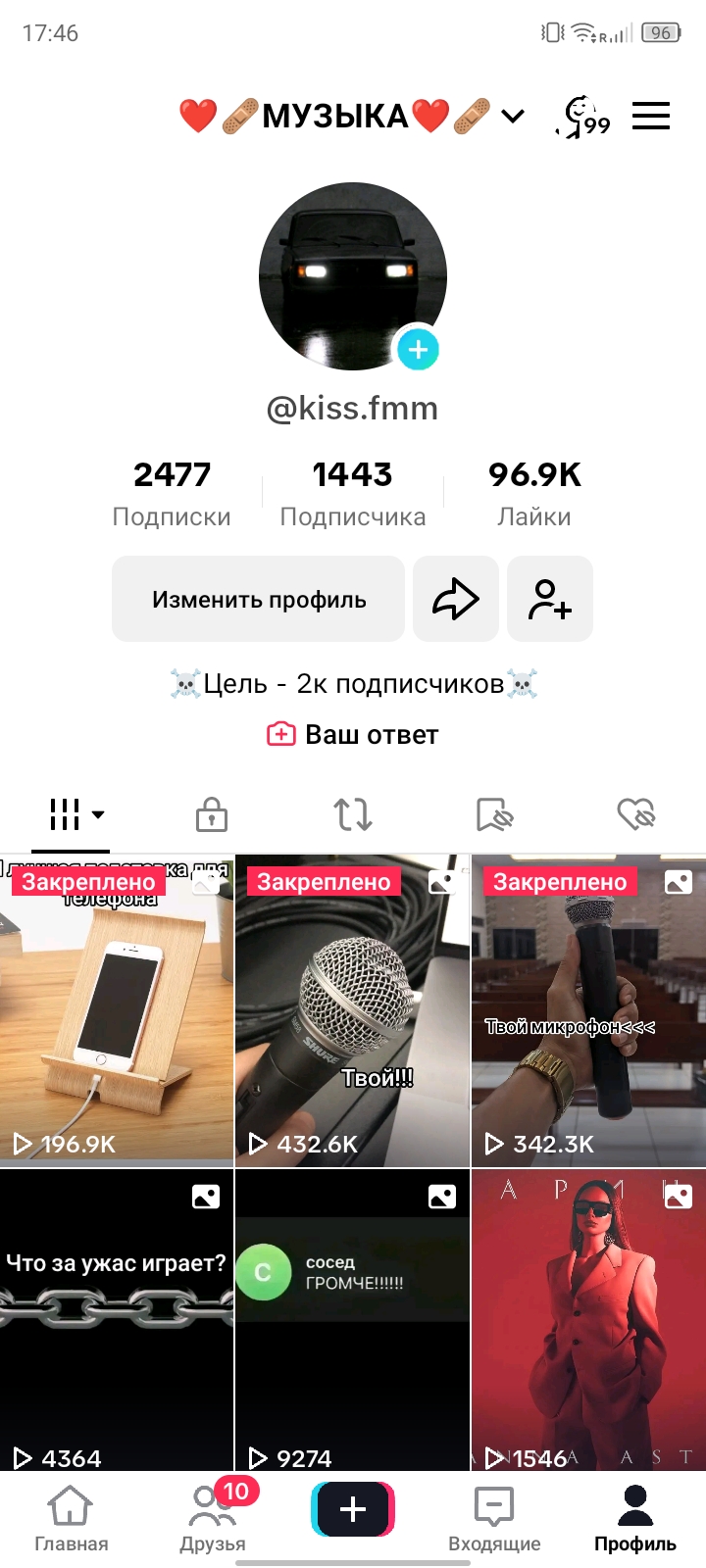Image resolution: width=706 pixels, height=1568 pixels.
Task: Share the profile via the arrow button
Action: 456,599
